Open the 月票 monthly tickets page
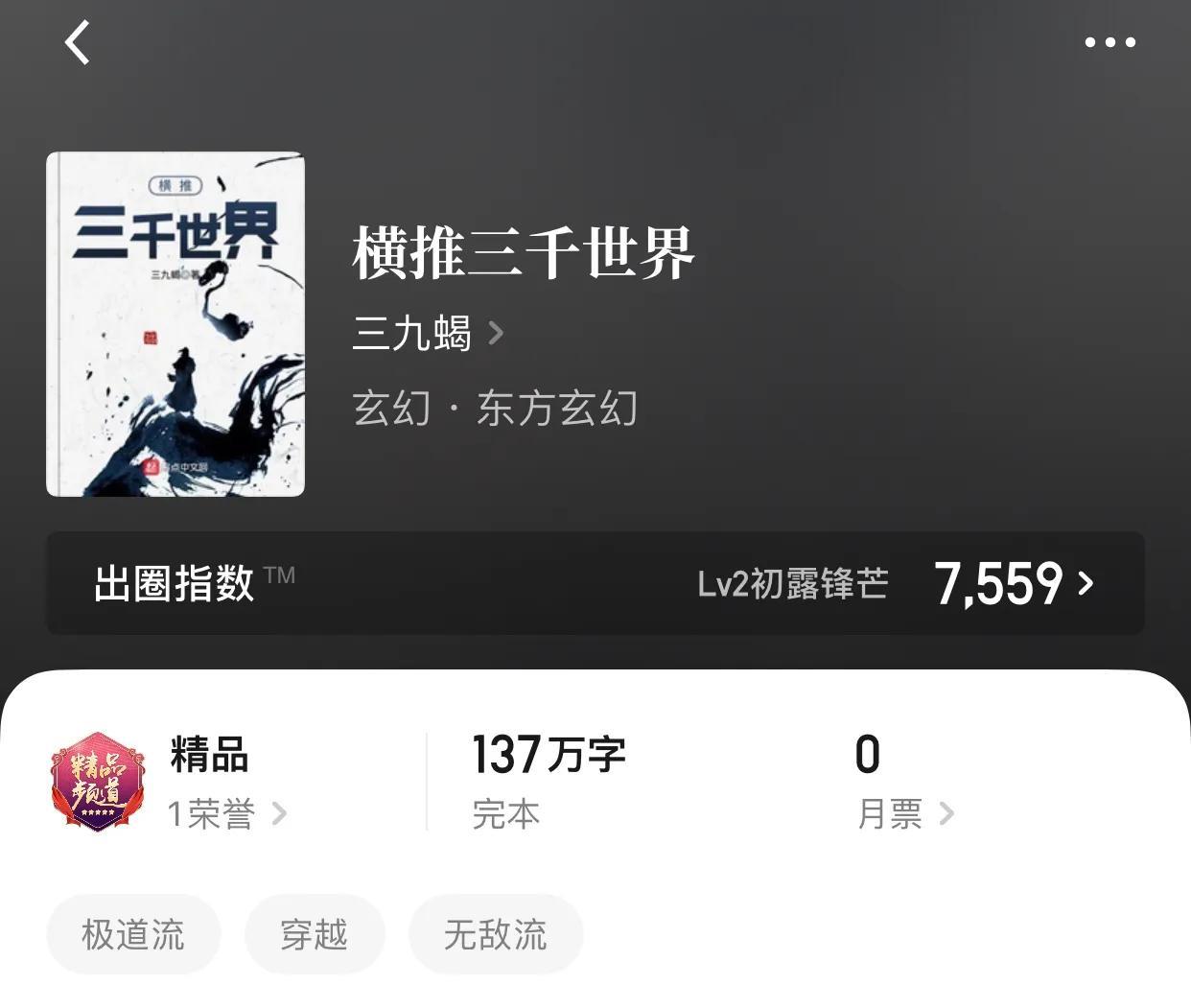This screenshot has width=1191, height=1008. [904, 814]
